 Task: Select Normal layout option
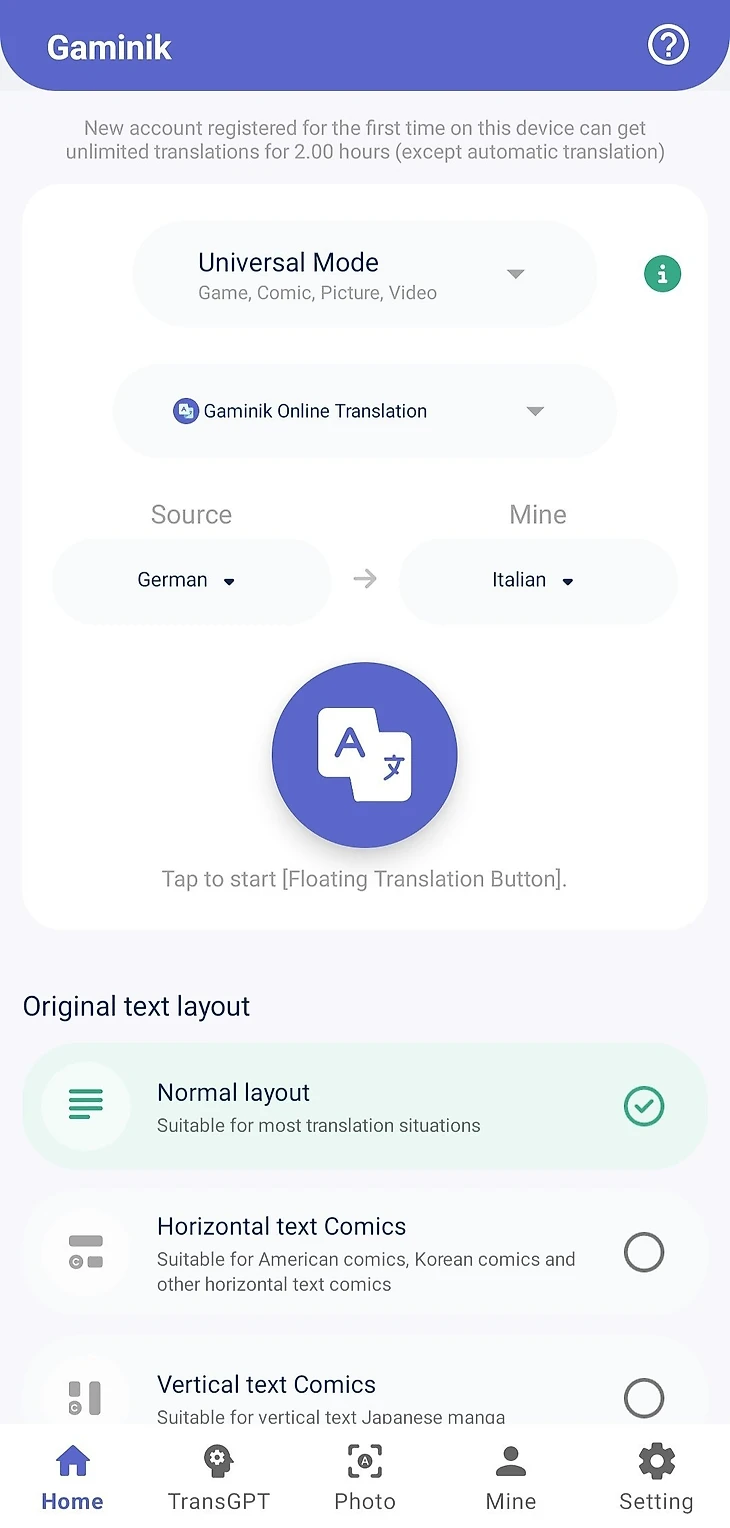point(365,1107)
